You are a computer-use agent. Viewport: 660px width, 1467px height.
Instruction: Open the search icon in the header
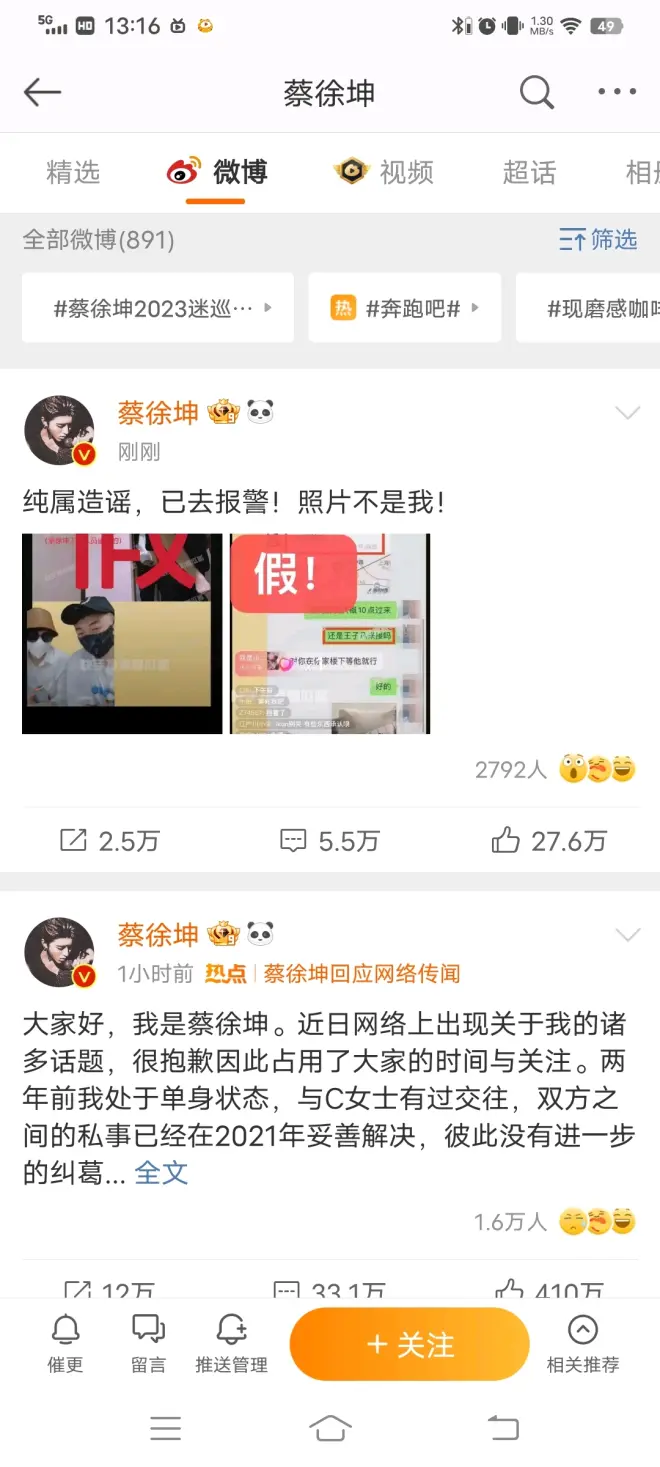point(537,93)
